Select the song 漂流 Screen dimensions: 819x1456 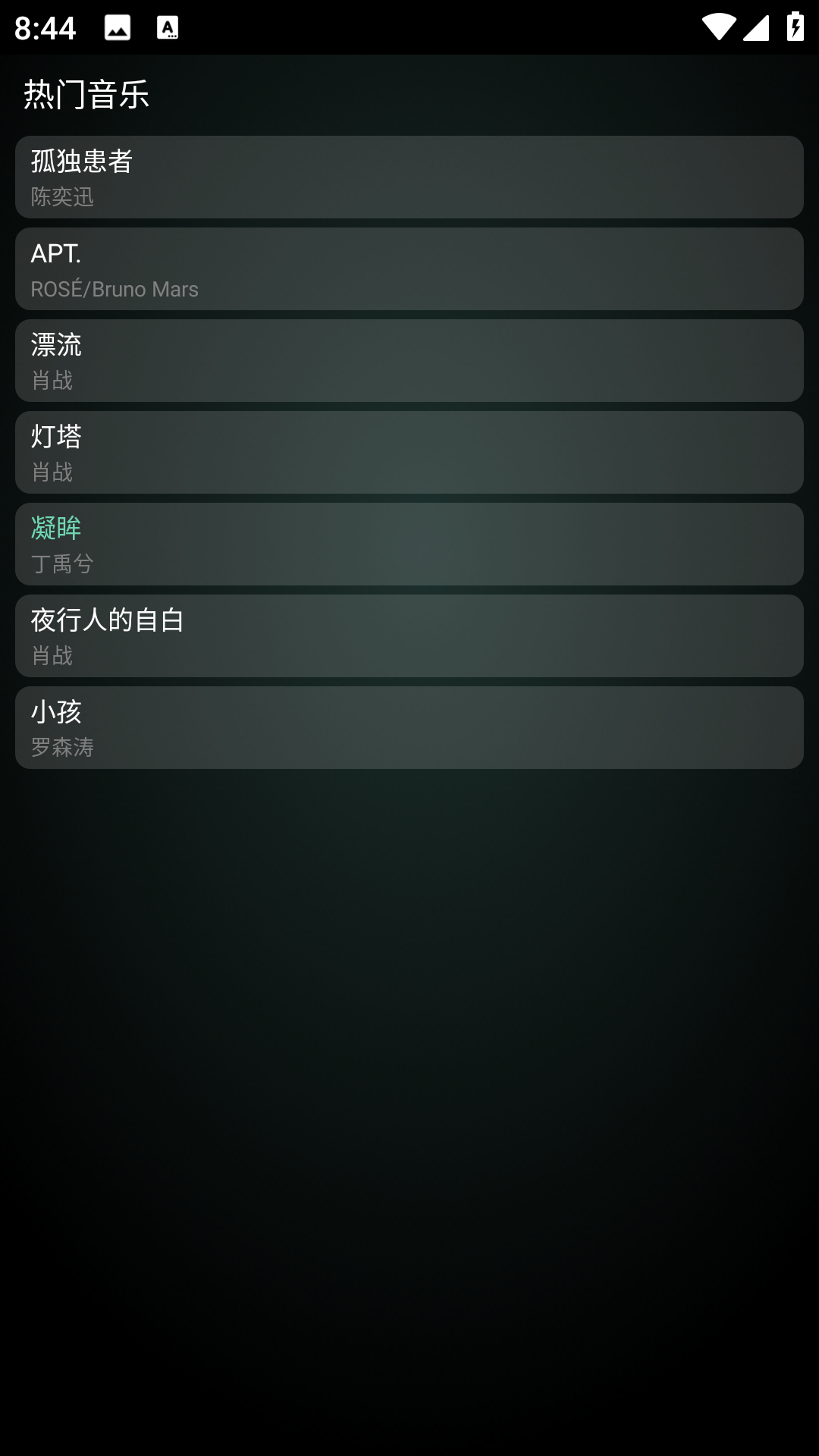click(409, 361)
